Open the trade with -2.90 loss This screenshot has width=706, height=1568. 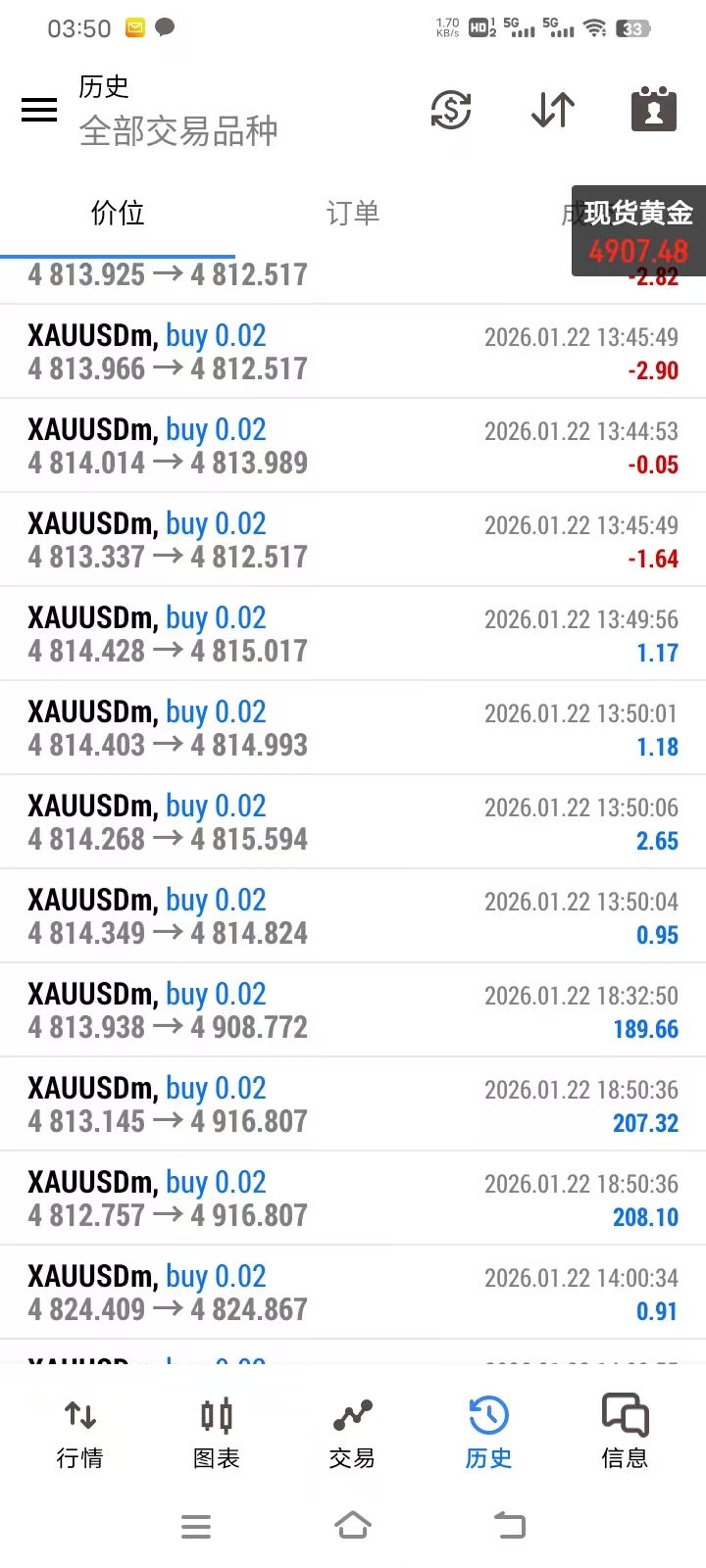[x=353, y=352]
